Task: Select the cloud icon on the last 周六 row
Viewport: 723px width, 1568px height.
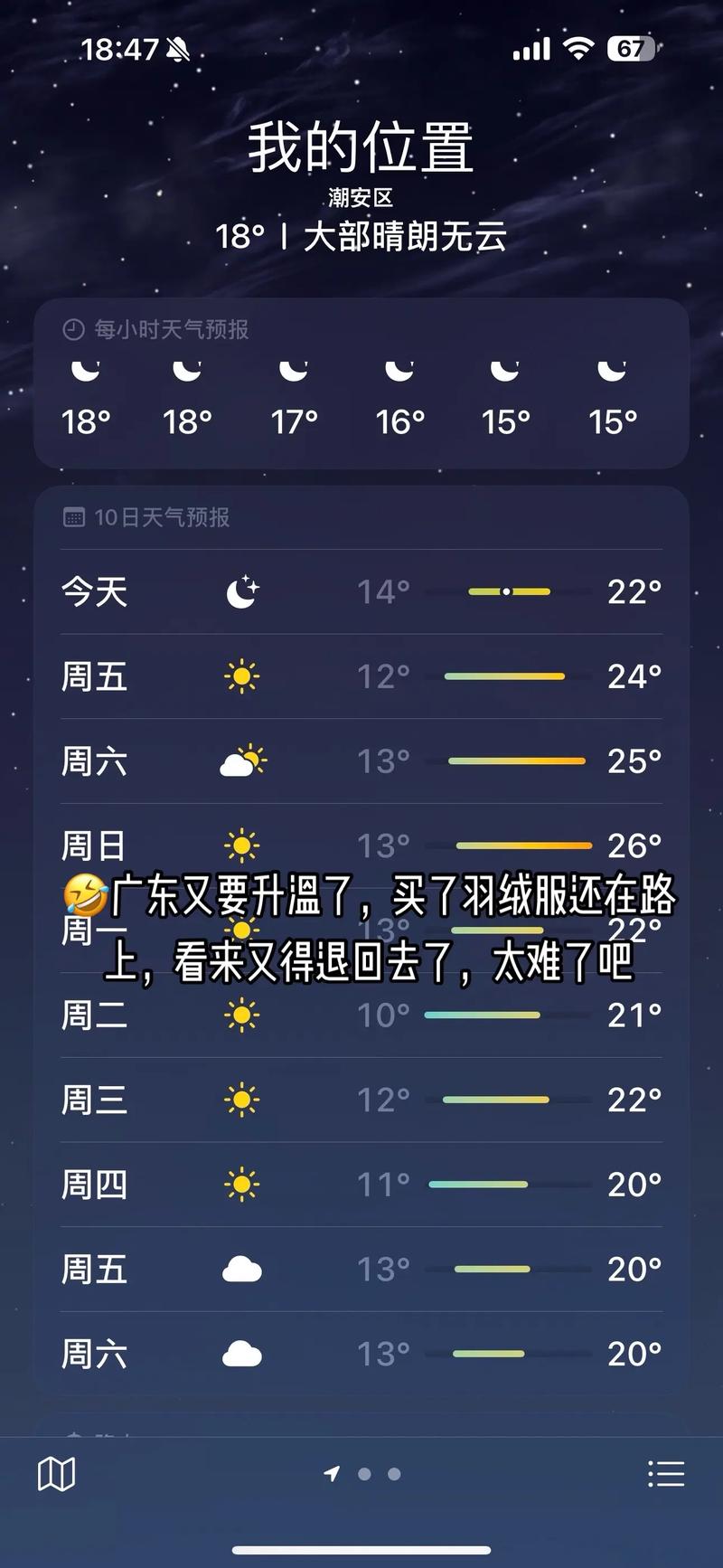Action: click(x=242, y=1352)
